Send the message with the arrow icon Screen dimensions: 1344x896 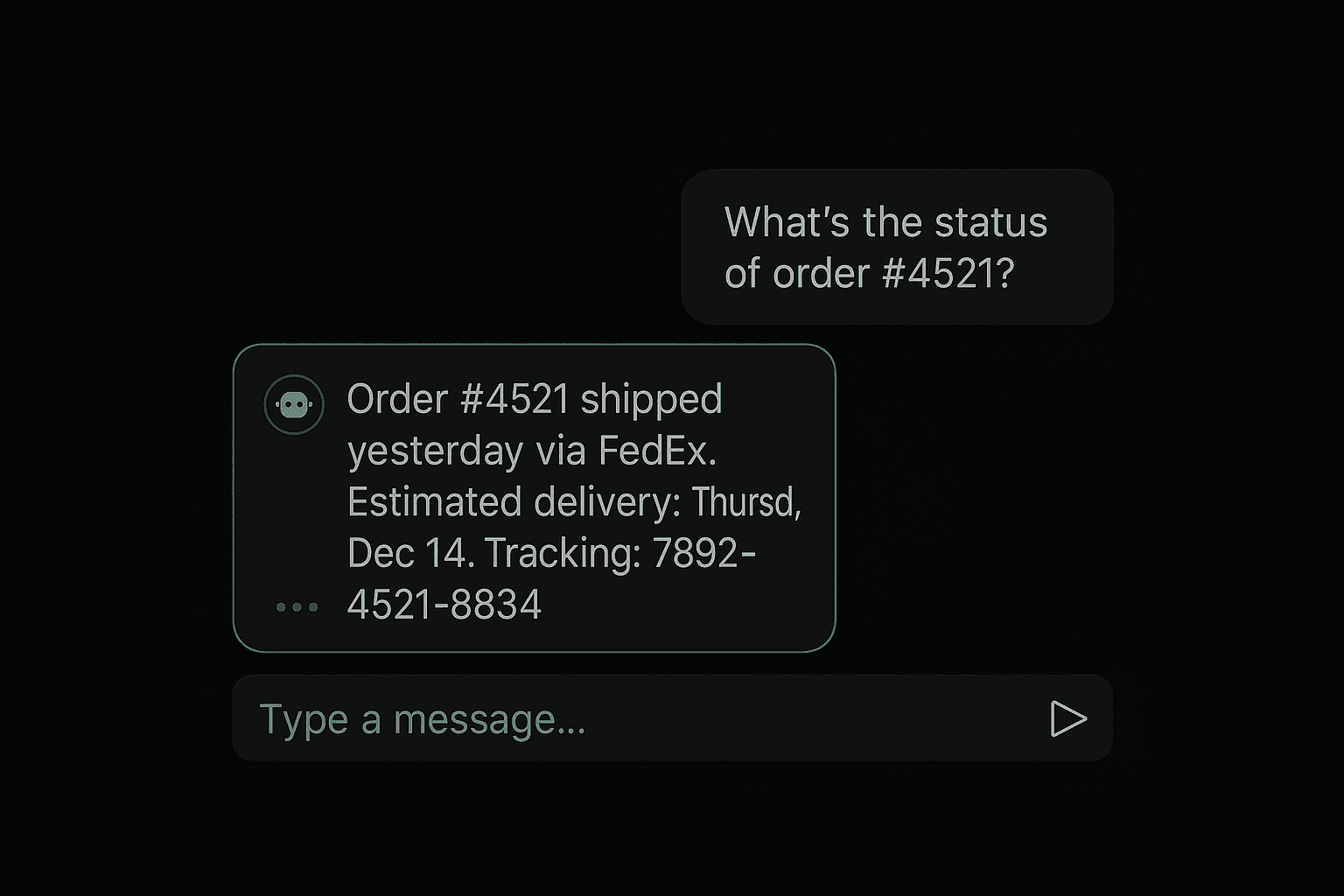tap(1067, 718)
